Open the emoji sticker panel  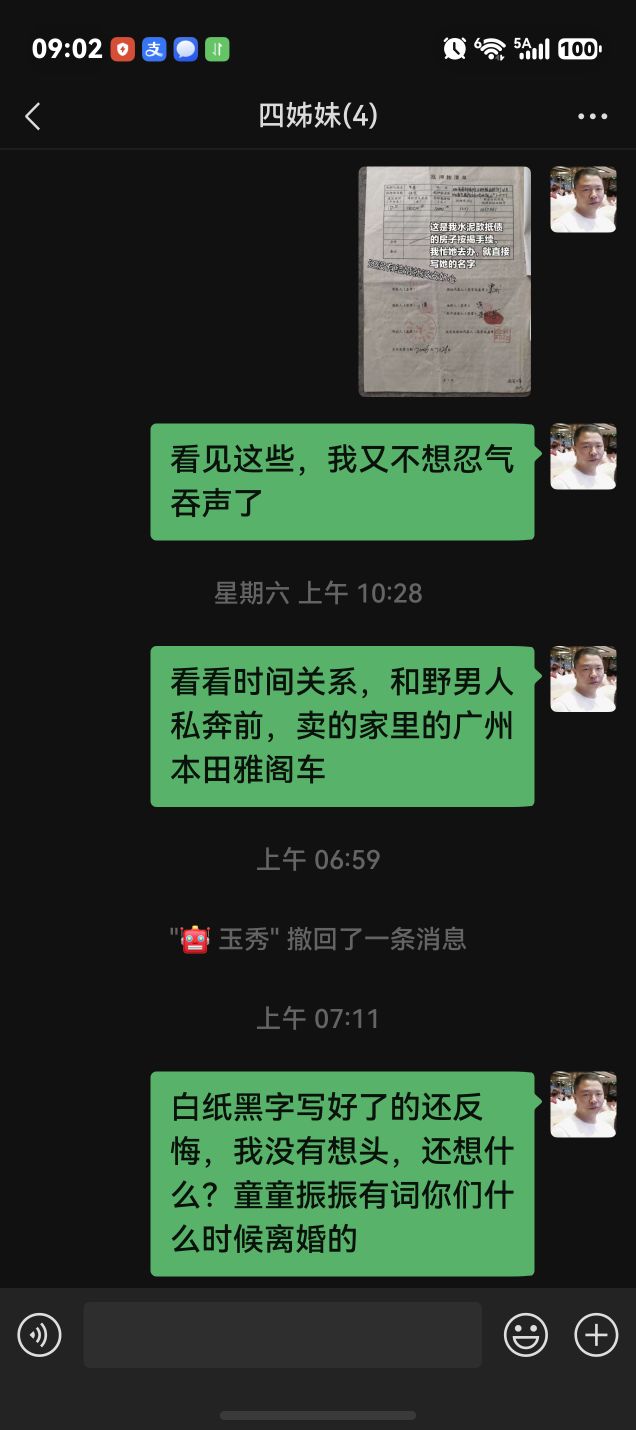526,1334
